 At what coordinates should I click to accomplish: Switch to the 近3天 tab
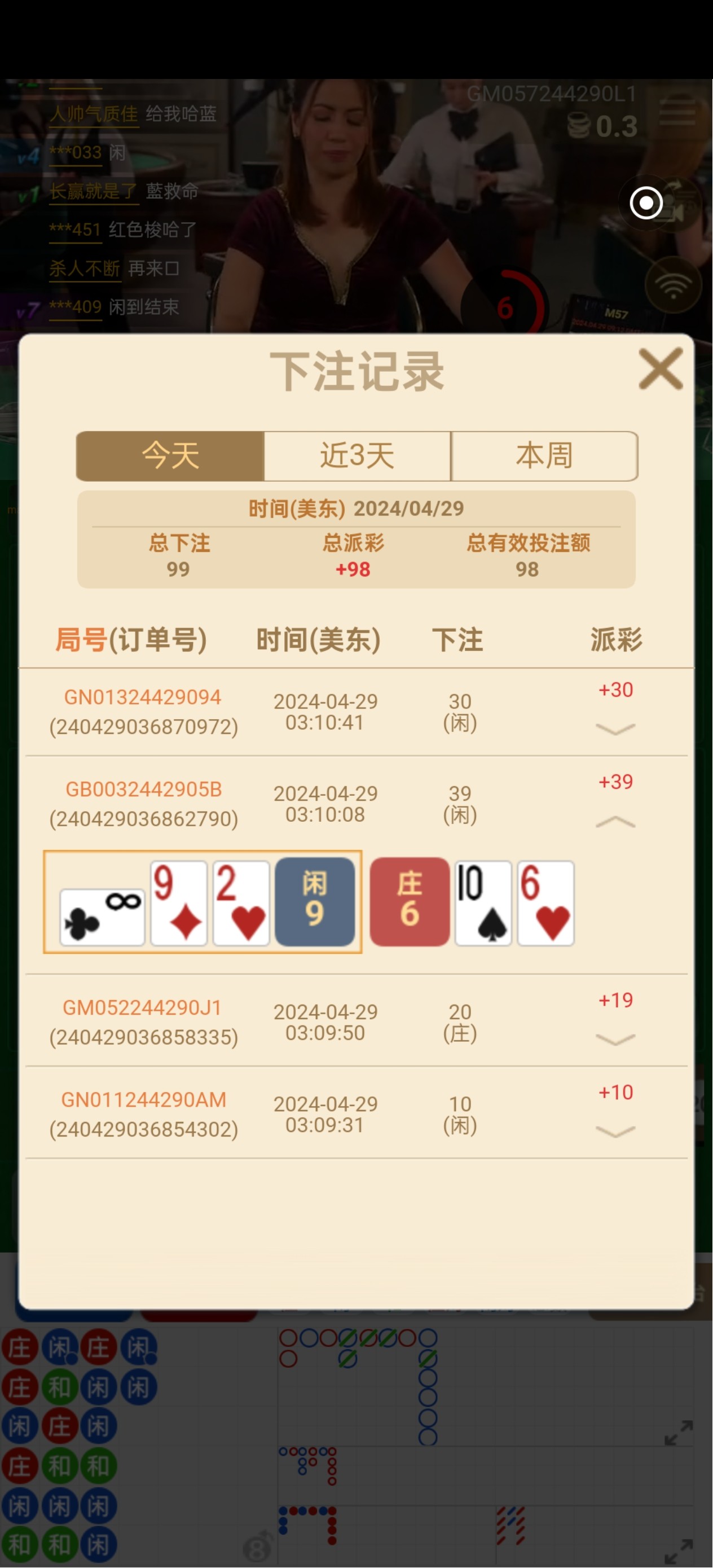[358, 456]
